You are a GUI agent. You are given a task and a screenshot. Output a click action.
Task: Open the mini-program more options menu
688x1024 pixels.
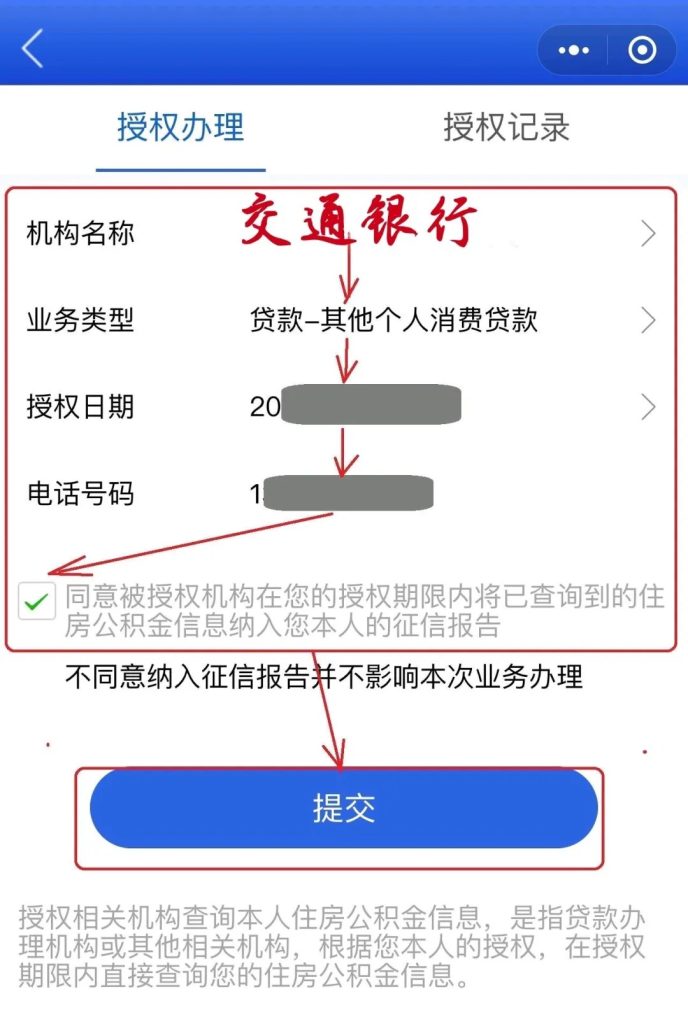tap(573, 50)
